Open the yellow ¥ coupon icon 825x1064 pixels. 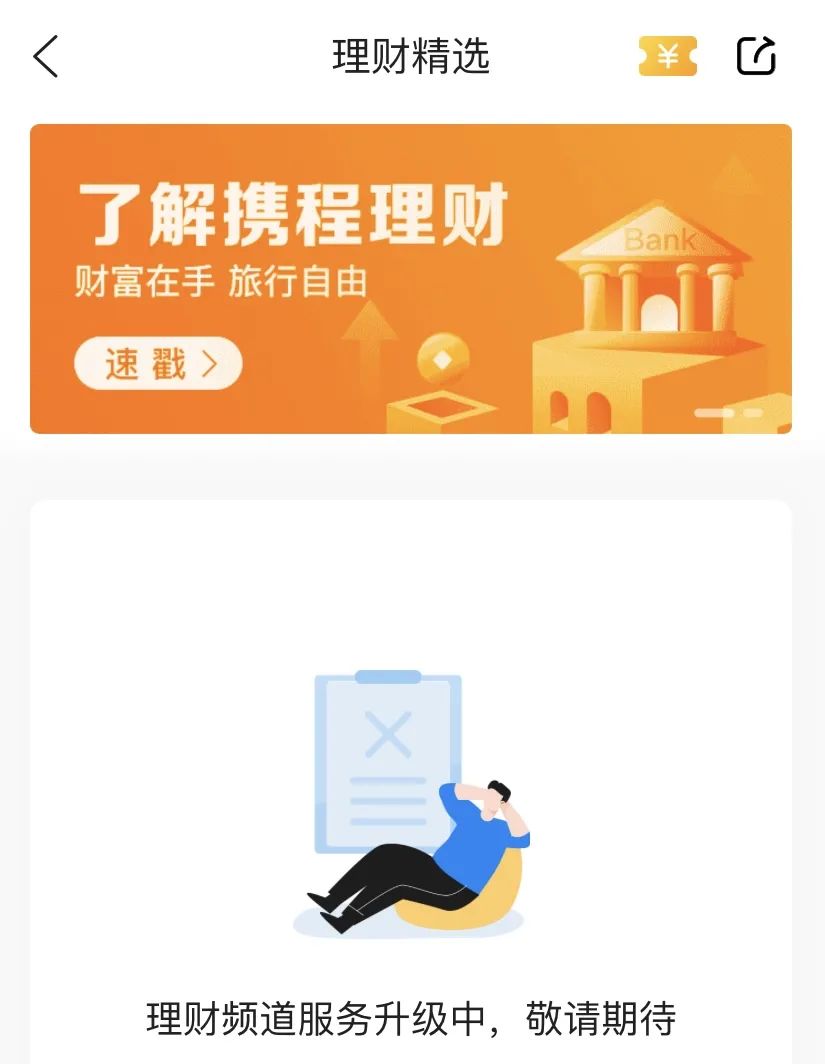(x=667, y=56)
